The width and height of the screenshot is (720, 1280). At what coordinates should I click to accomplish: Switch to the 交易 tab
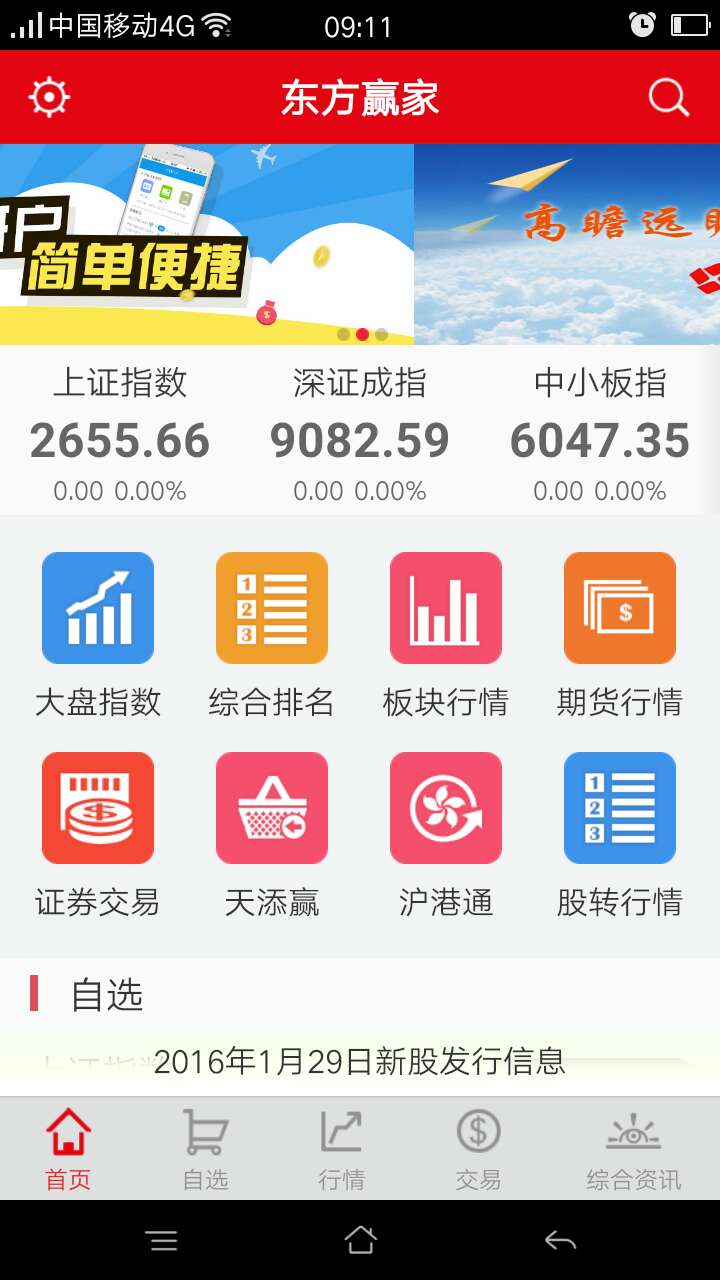click(478, 1149)
